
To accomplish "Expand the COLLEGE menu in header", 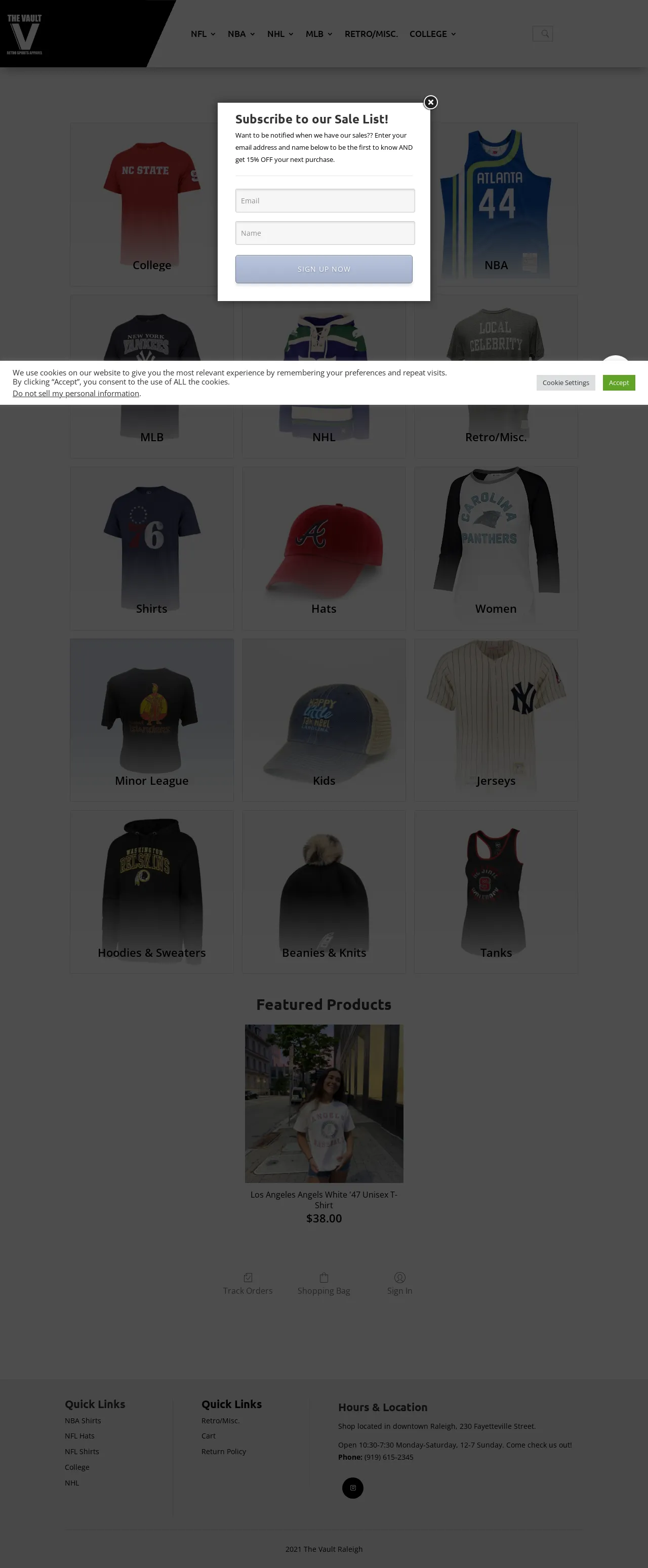I will pyautogui.click(x=432, y=34).
